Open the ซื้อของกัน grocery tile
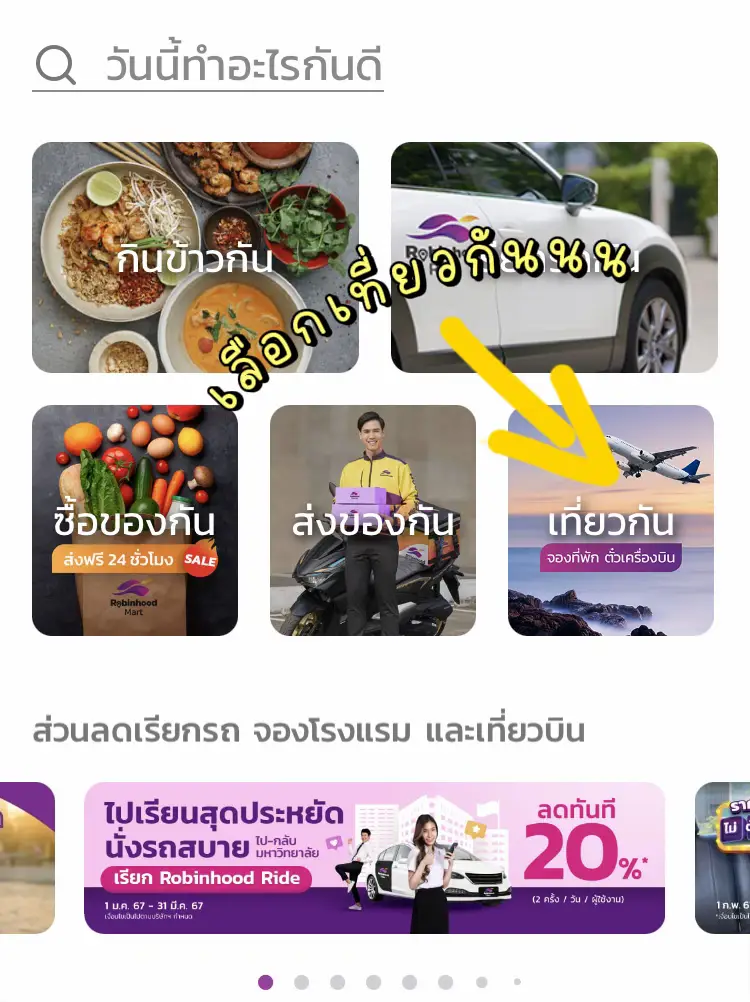Screen dimensions: 750x1002 135,520
